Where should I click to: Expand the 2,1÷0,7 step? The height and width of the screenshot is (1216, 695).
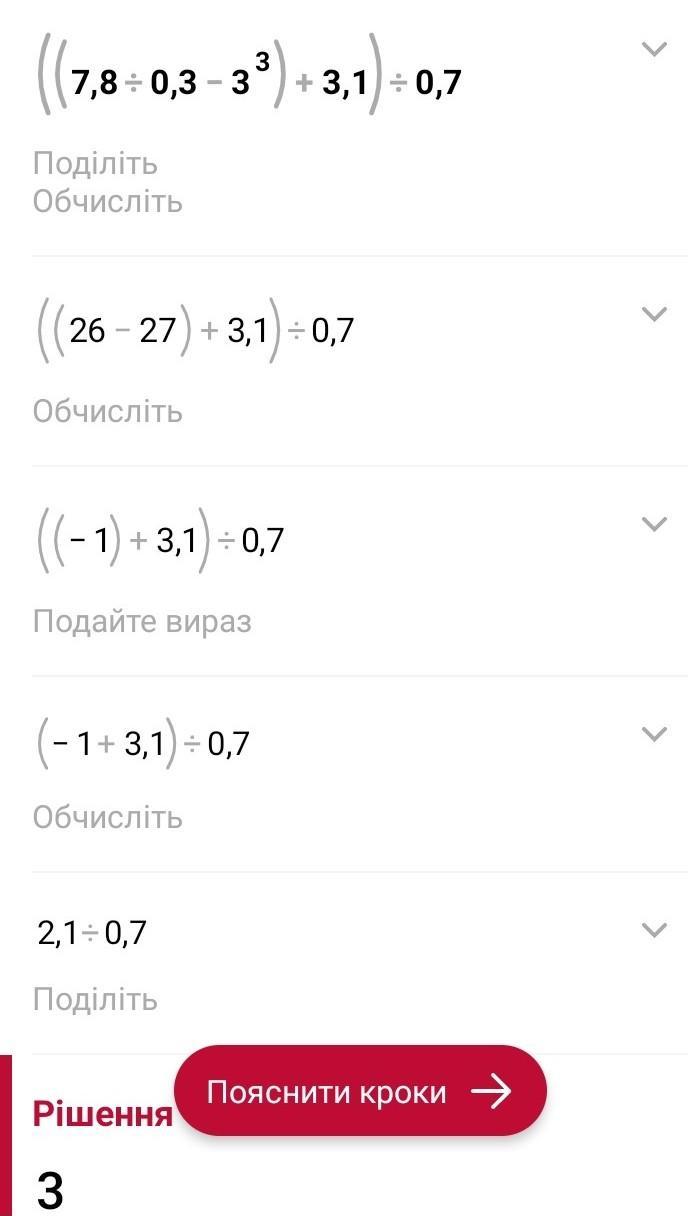653,930
